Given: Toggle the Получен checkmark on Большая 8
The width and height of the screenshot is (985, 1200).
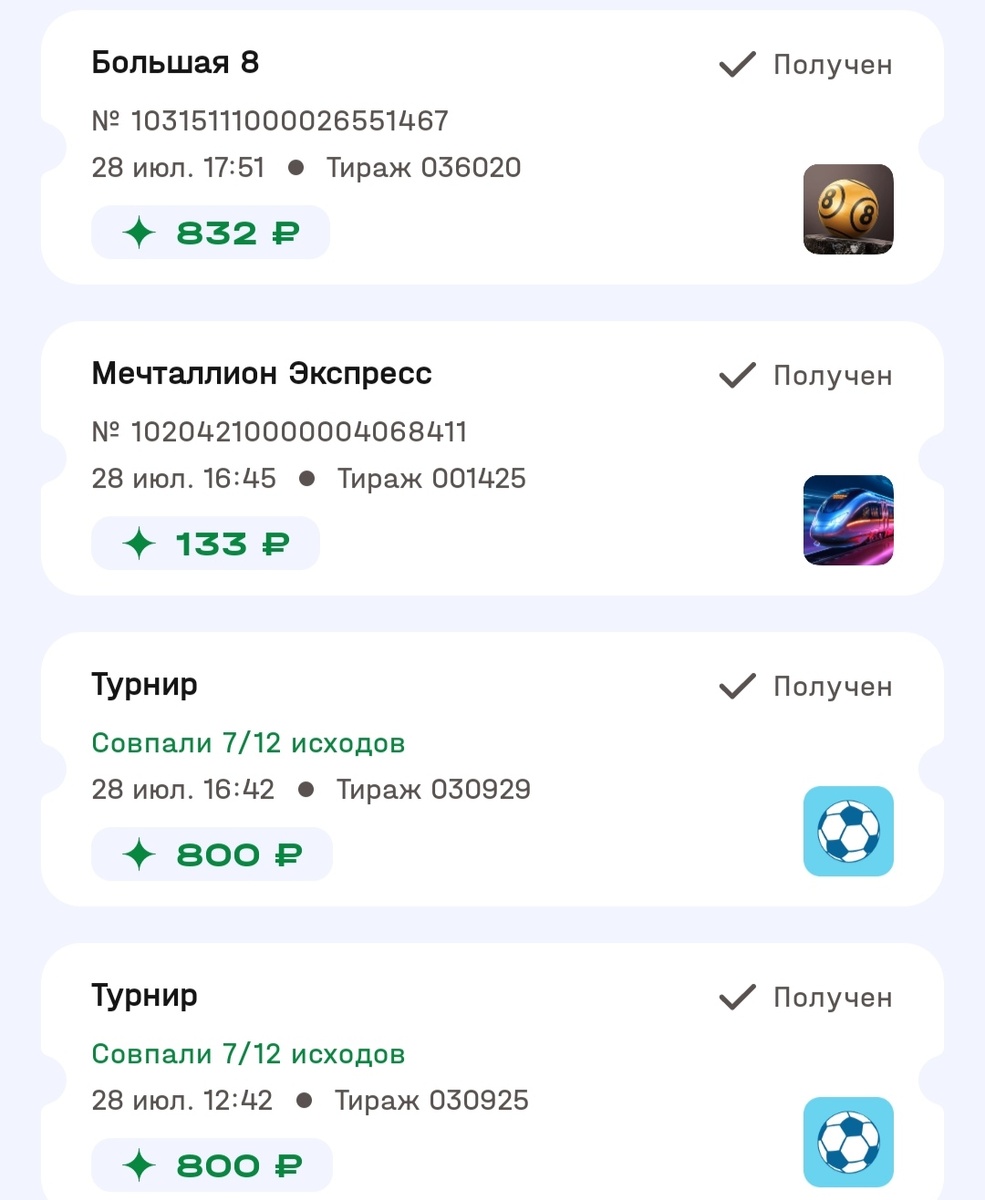Looking at the screenshot, I should (x=735, y=64).
